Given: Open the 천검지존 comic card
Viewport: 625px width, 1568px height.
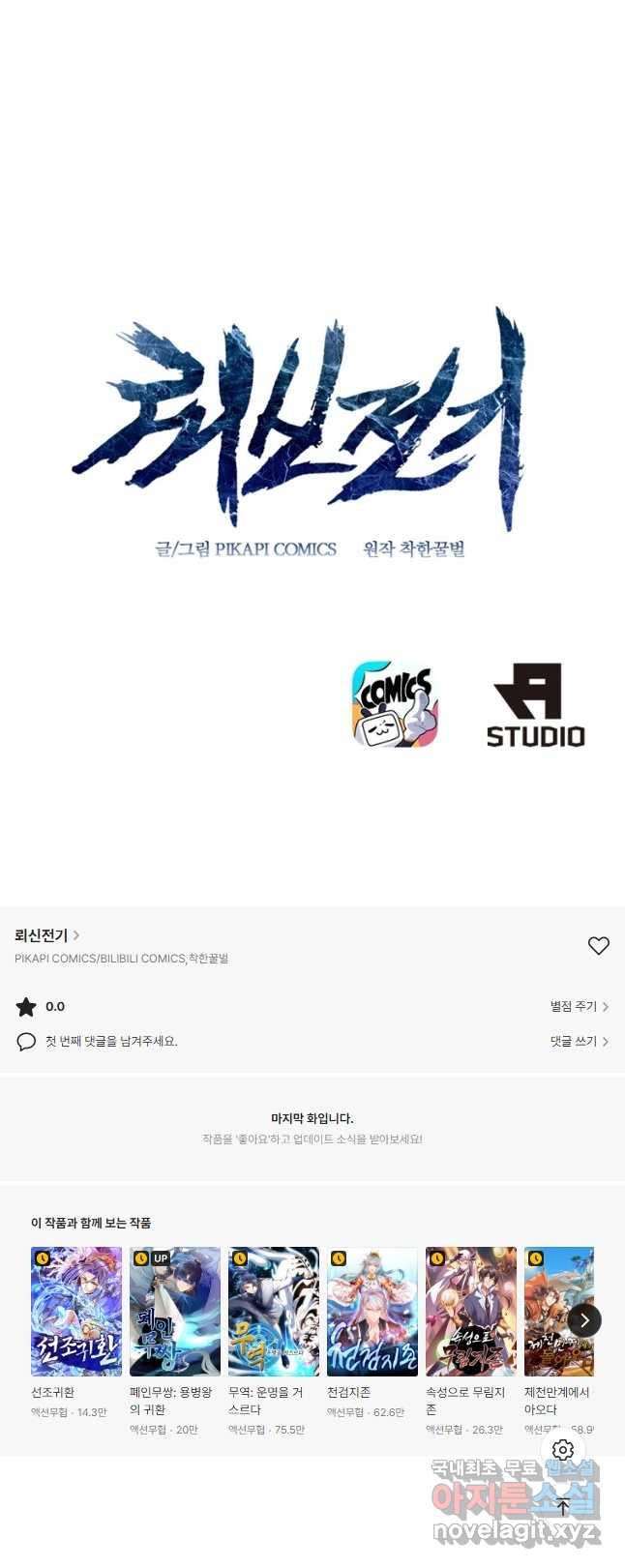Looking at the screenshot, I should click(x=372, y=1312).
